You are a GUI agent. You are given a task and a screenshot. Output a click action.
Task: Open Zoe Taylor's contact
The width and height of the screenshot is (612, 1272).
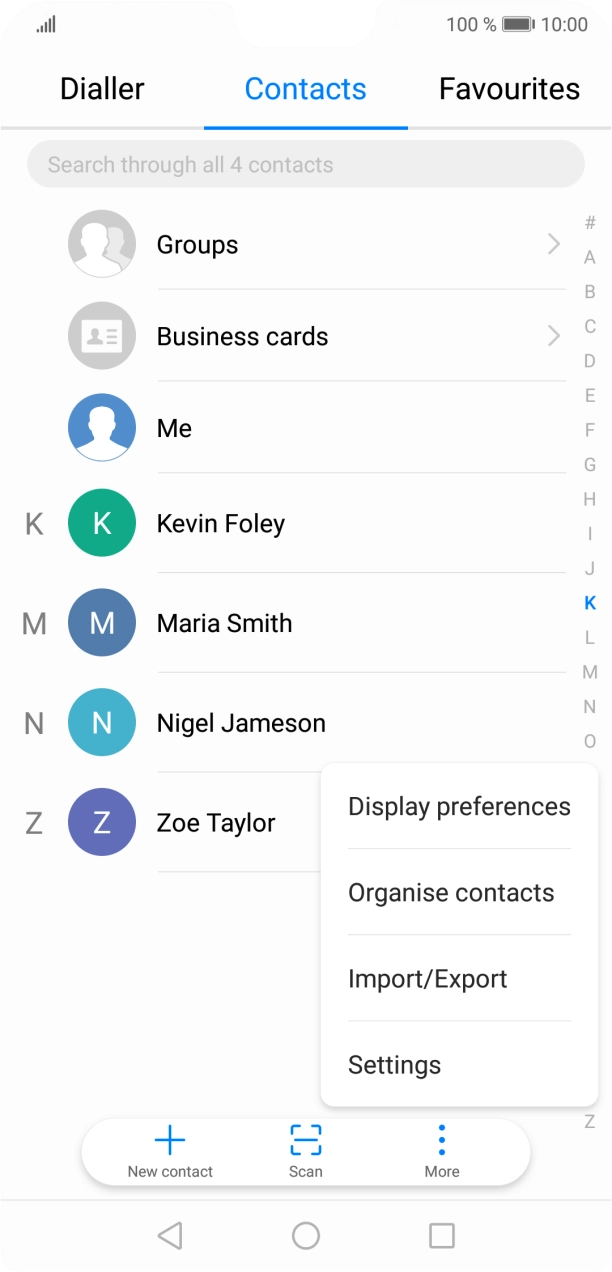[x=215, y=823]
